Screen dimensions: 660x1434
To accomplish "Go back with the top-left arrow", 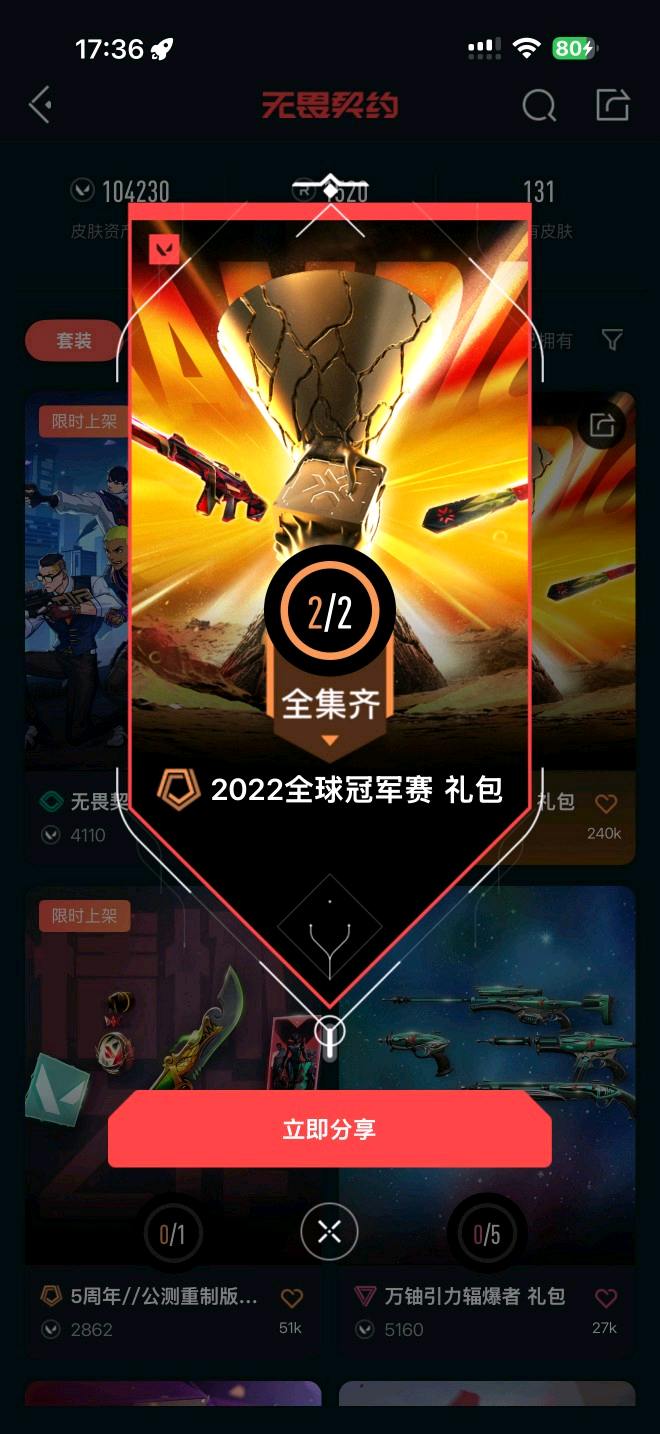I will pyautogui.click(x=40, y=104).
